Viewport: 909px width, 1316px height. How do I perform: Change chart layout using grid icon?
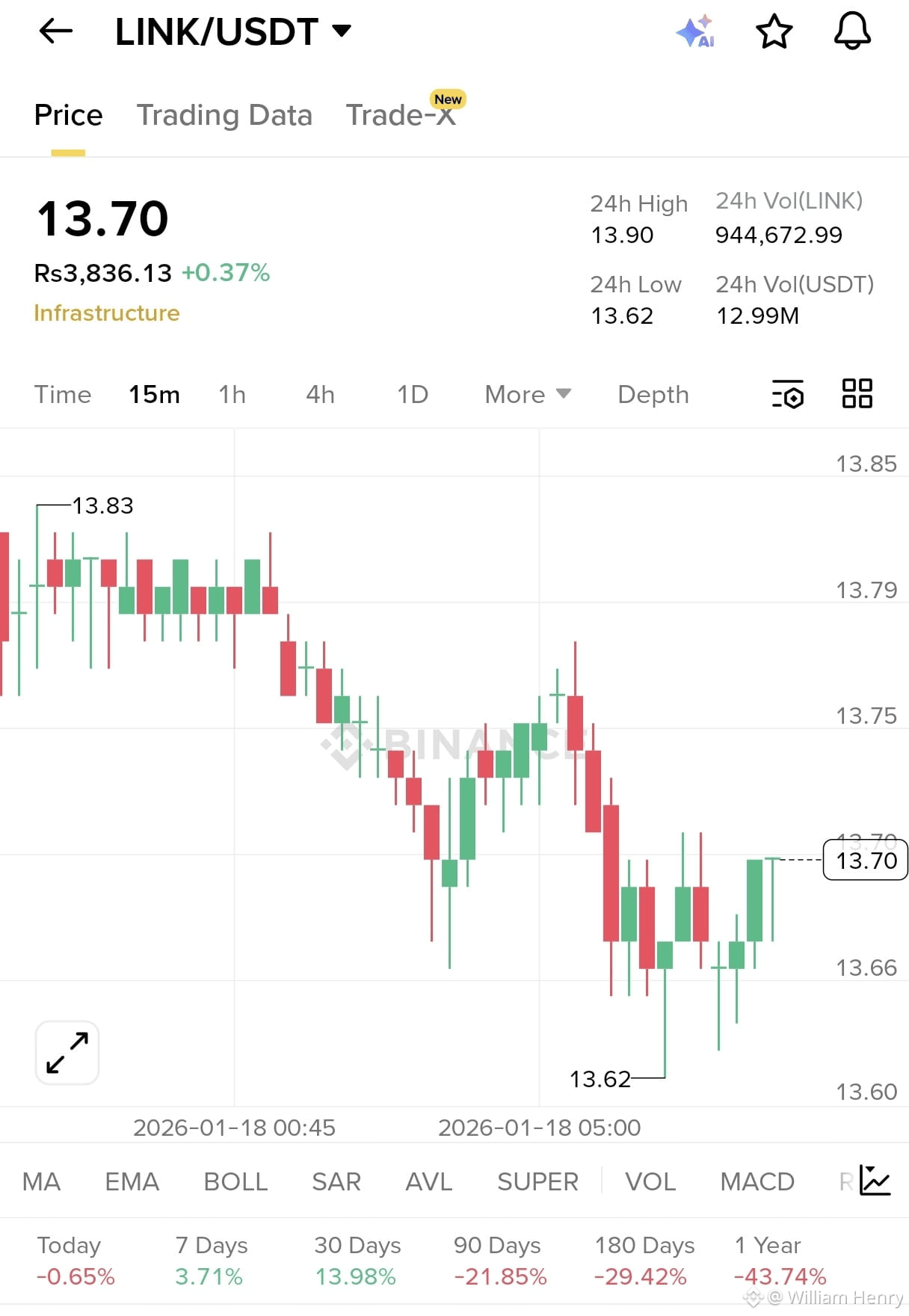coord(857,394)
